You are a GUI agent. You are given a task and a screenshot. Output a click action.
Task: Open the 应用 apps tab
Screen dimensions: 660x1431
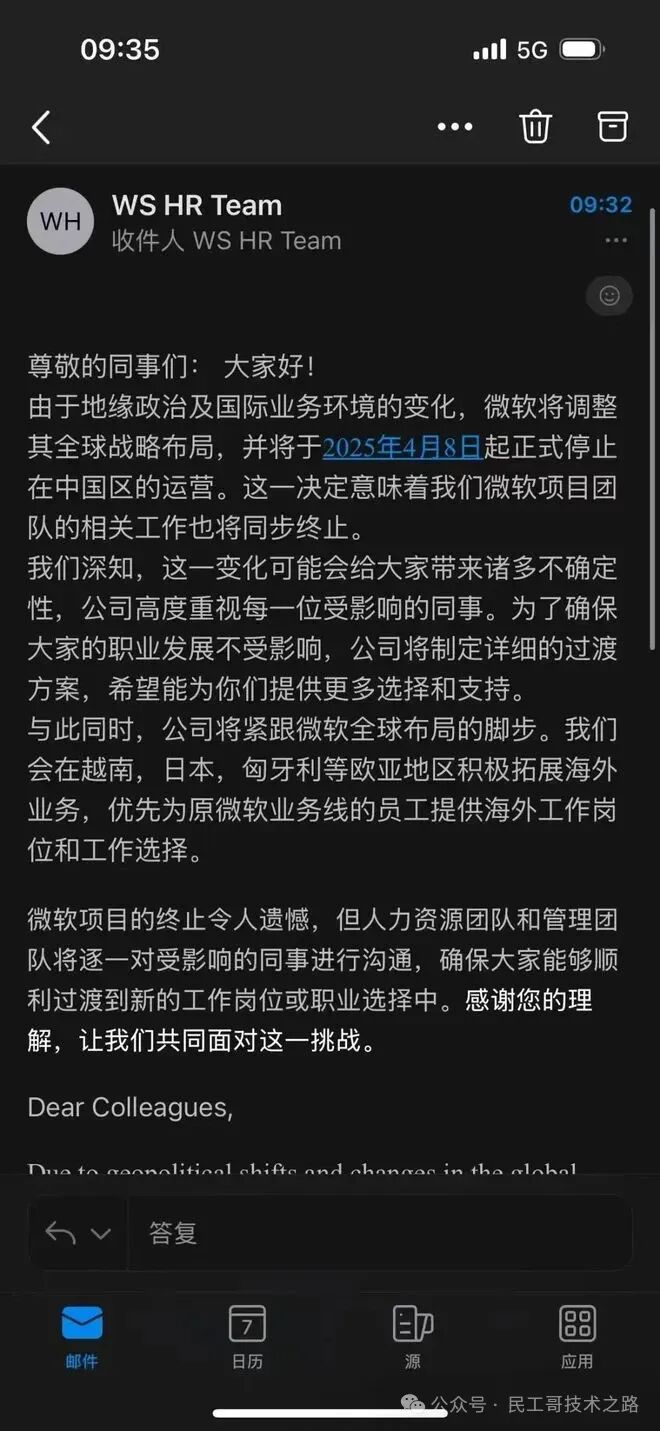[x=577, y=1336]
